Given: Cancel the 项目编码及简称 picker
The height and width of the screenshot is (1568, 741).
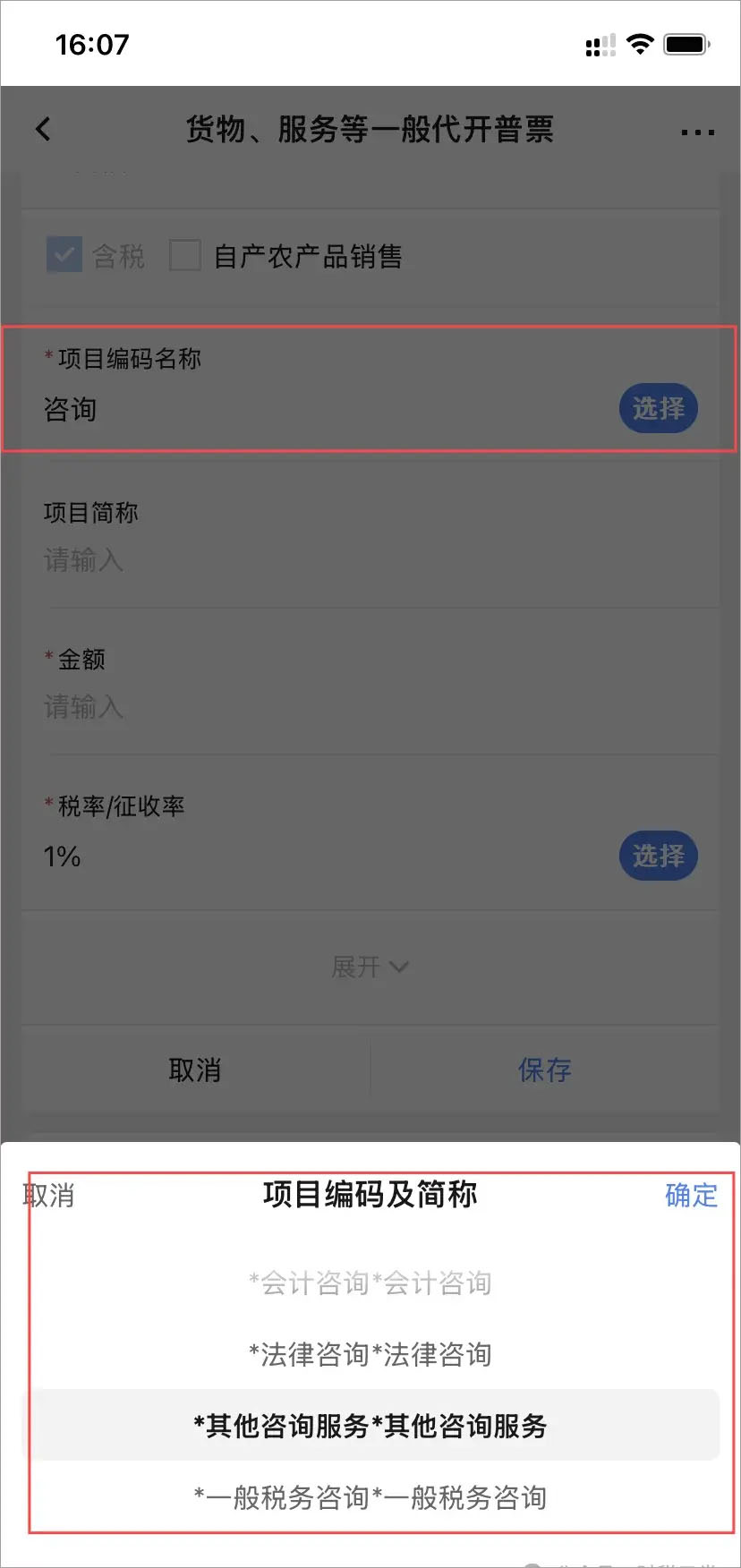Looking at the screenshot, I should point(49,1196).
